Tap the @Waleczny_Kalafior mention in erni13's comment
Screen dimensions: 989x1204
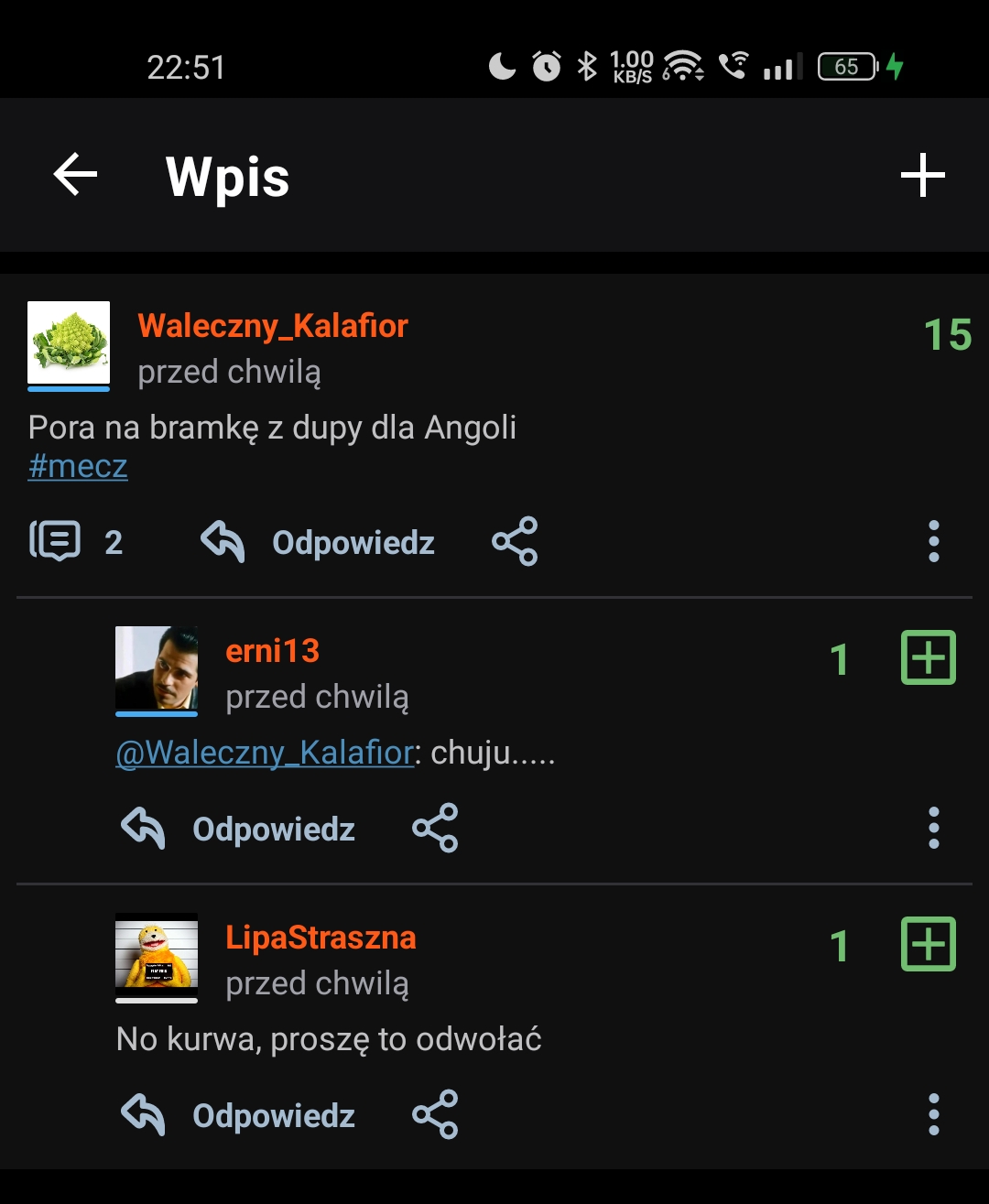(265, 753)
